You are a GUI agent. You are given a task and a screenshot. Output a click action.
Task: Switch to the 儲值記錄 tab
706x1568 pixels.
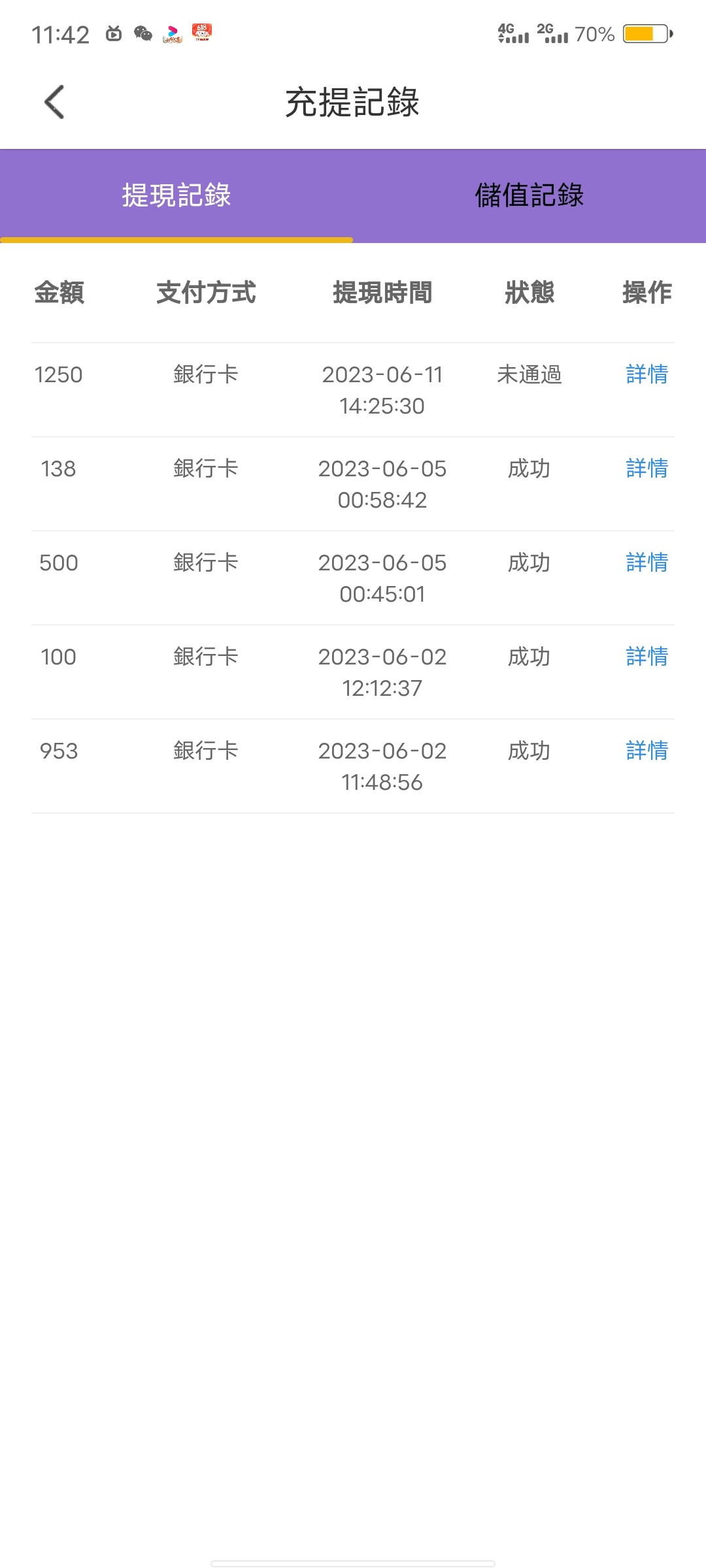pyautogui.click(x=529, y=195)
